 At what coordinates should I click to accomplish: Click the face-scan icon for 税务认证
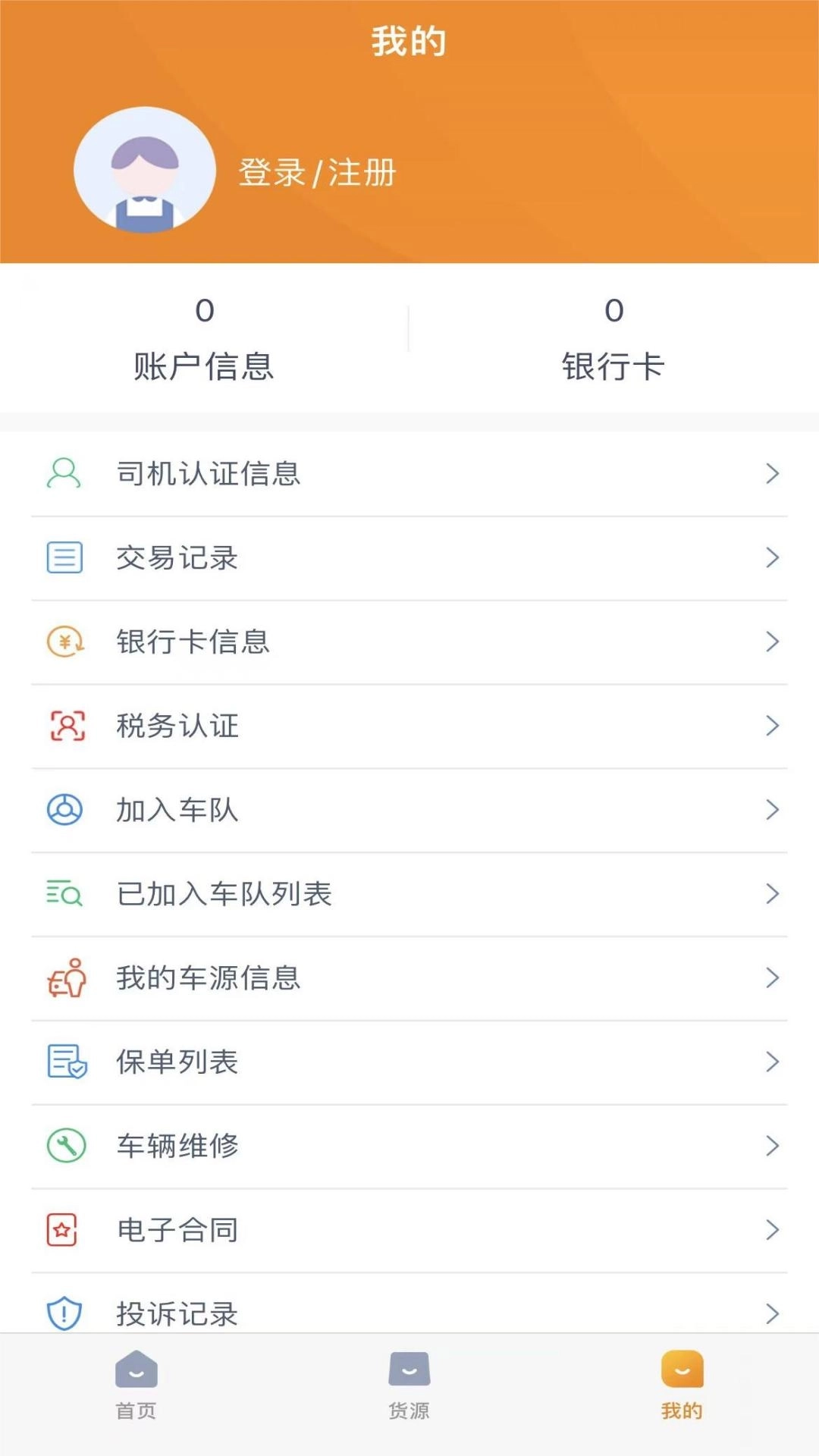[x=64, y=726]
